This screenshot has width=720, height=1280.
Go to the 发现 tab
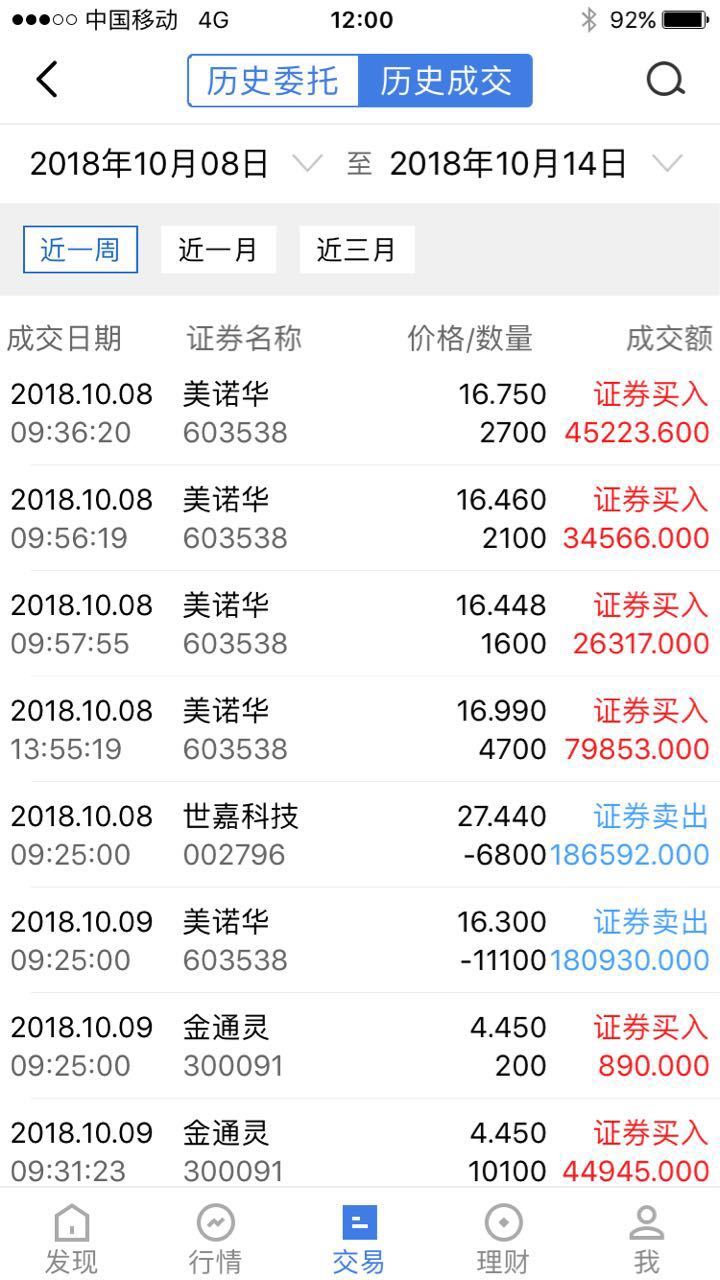pyautogui.click(x=72, y=1237)
